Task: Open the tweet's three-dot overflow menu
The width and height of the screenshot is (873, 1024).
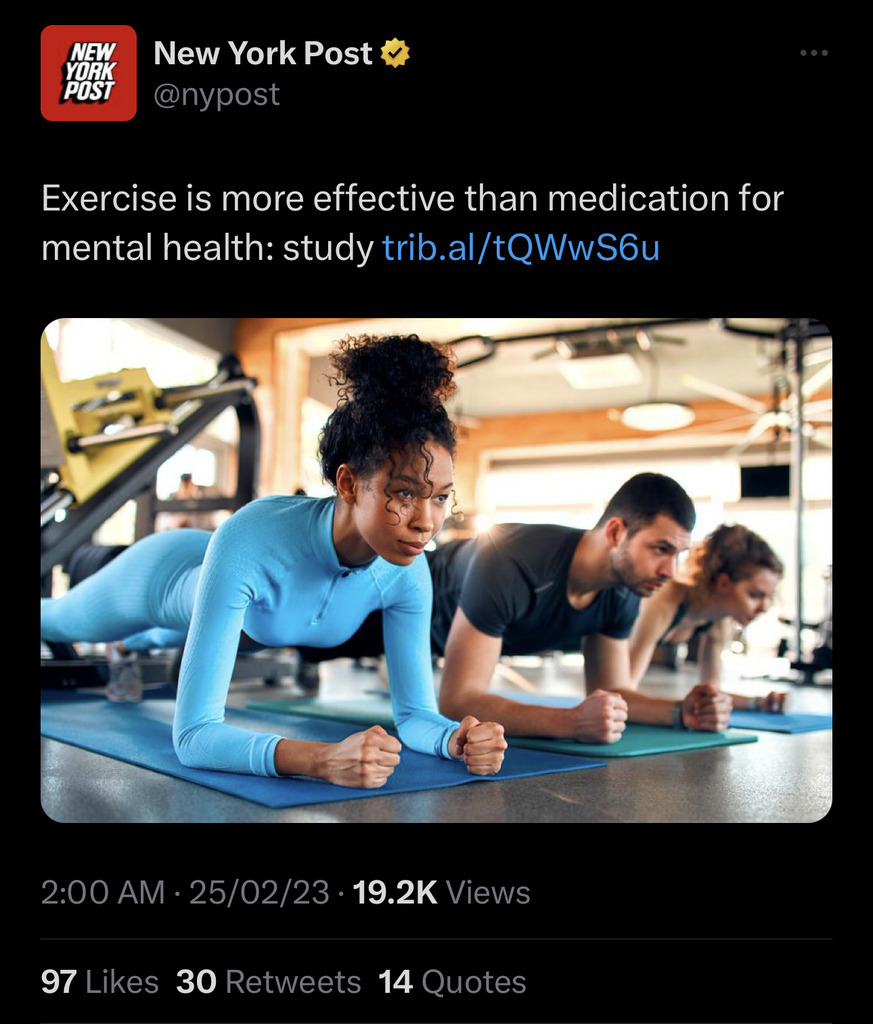Action: [814, 53]
